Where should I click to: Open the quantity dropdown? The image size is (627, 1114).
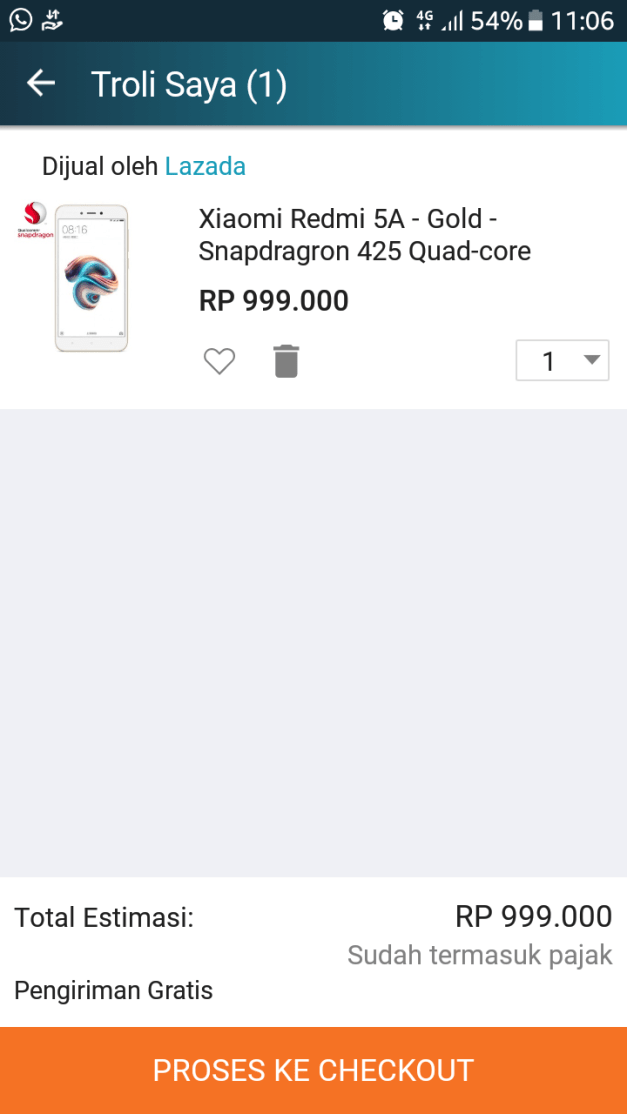coord(562,360)
